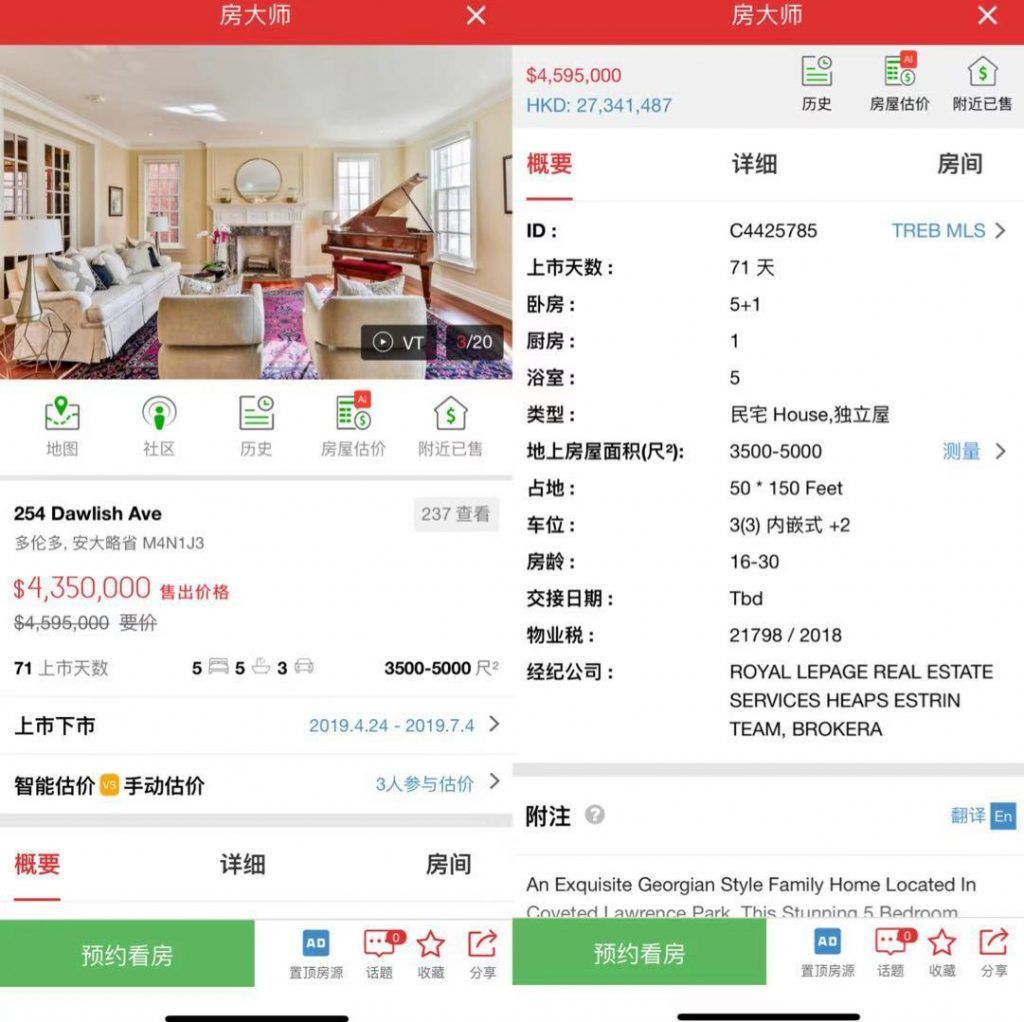Play the VT virtual tour
Viewport: 1024px width, 1022px height.
point(399,342)
